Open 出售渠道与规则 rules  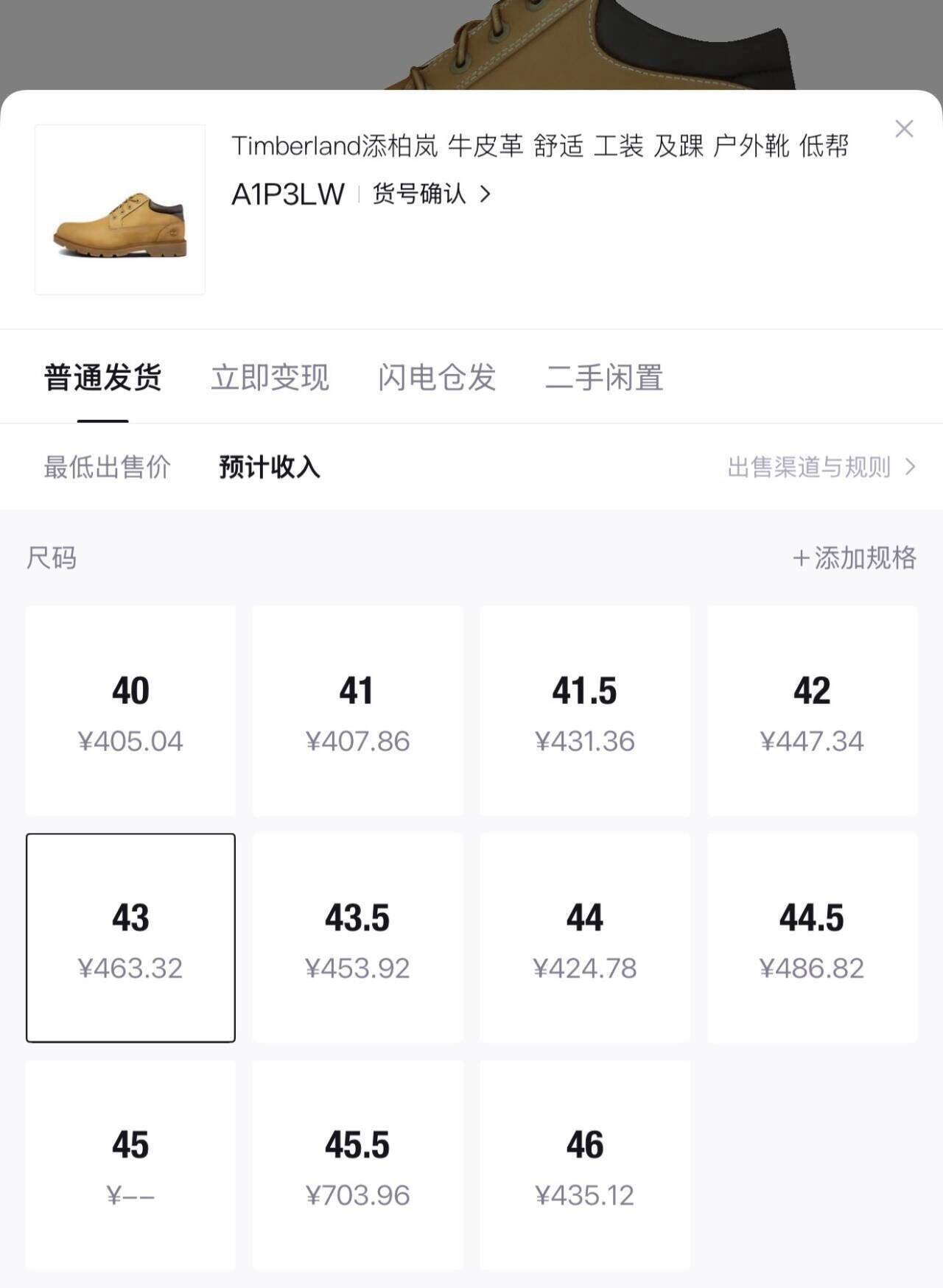point(821,467)
